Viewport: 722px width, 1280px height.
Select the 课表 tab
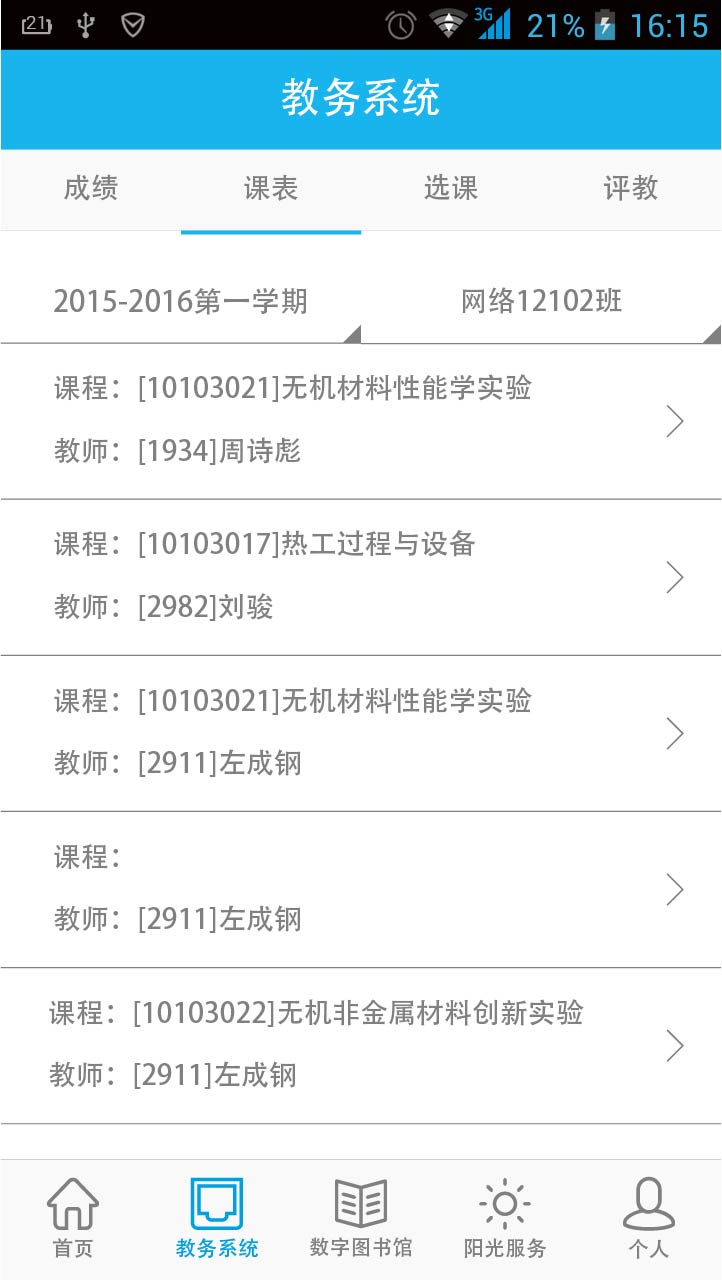click(x=271, y=189)
